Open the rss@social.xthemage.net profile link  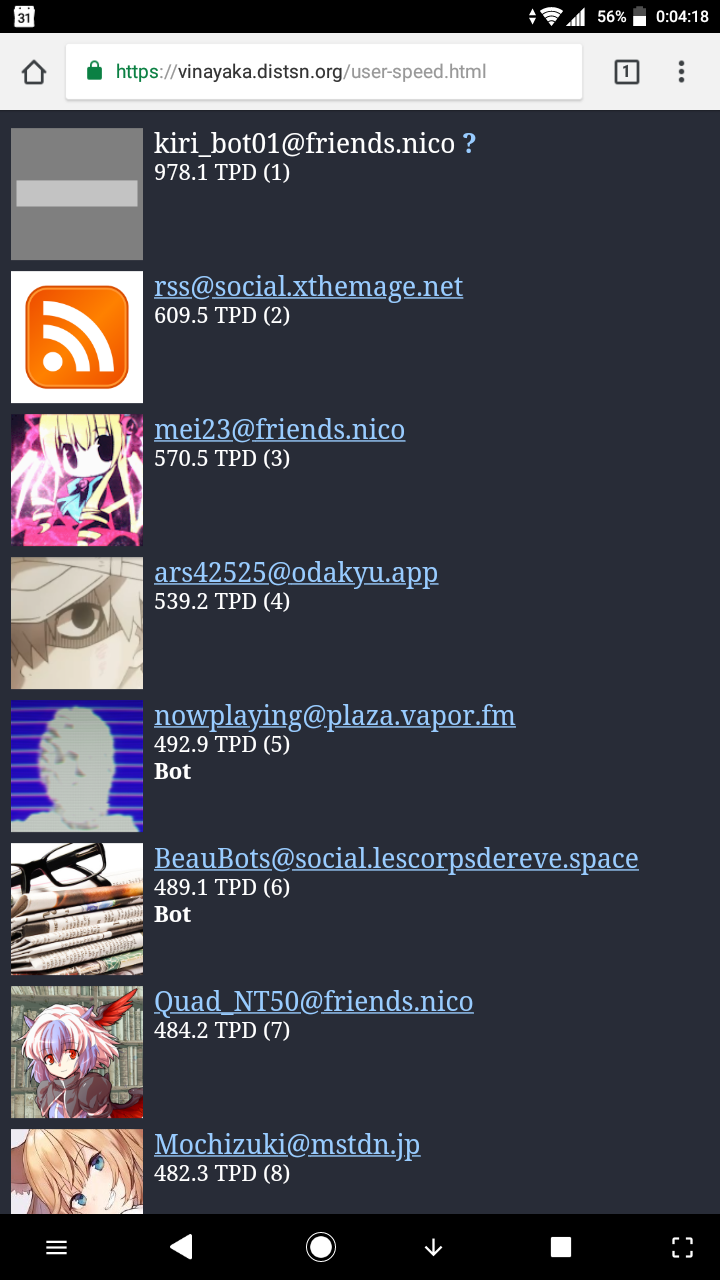coord(308,287)
